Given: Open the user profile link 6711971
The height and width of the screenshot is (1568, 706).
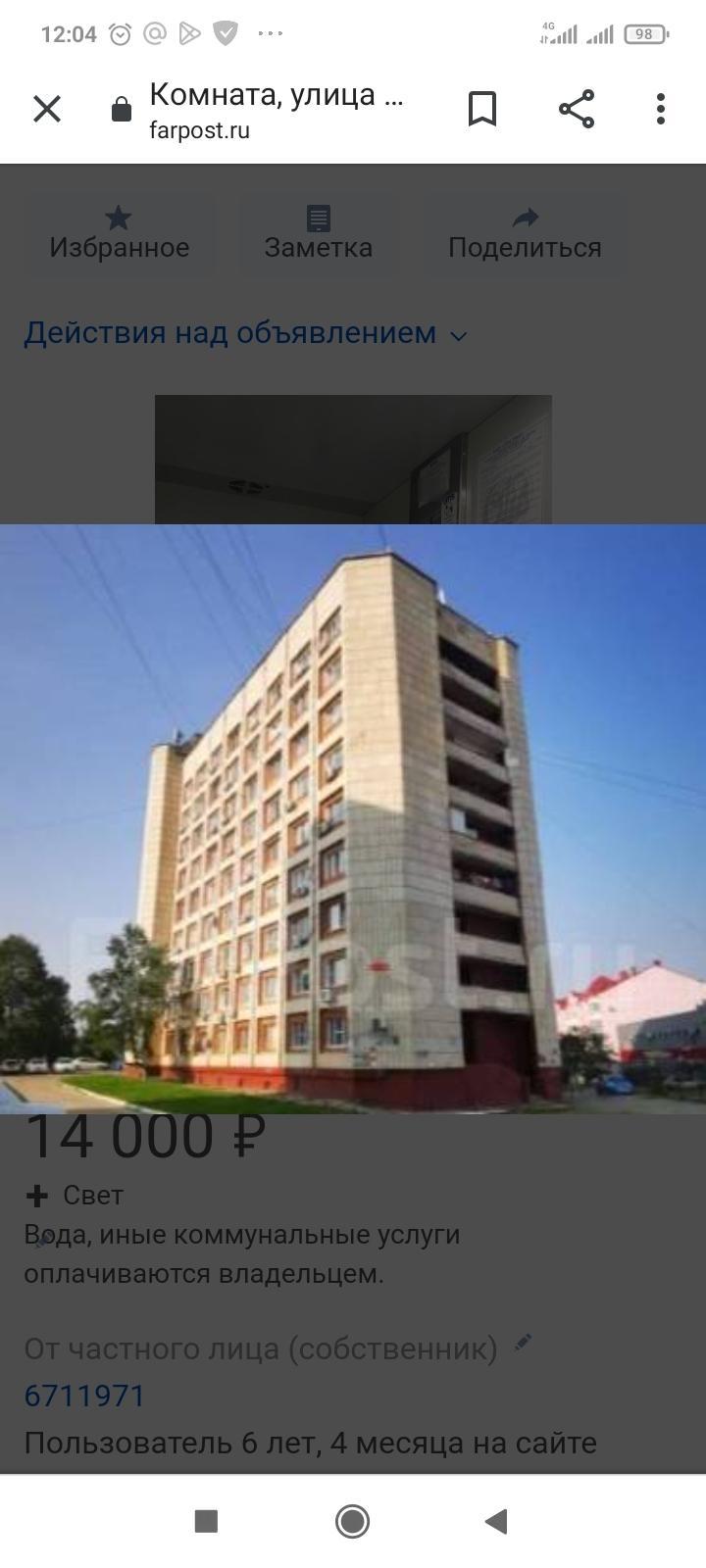Looking at the screenshot, I should (x=84, y=1396).
